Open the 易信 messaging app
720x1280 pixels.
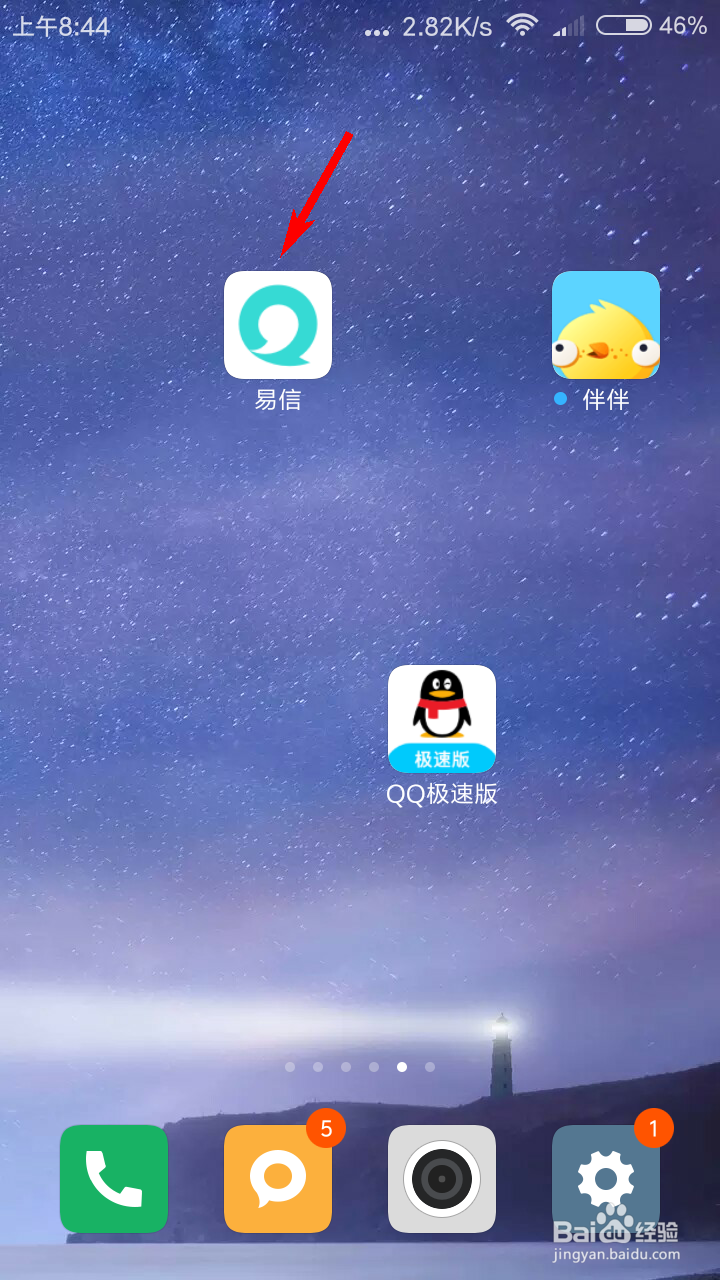click(x=277, y=324)
